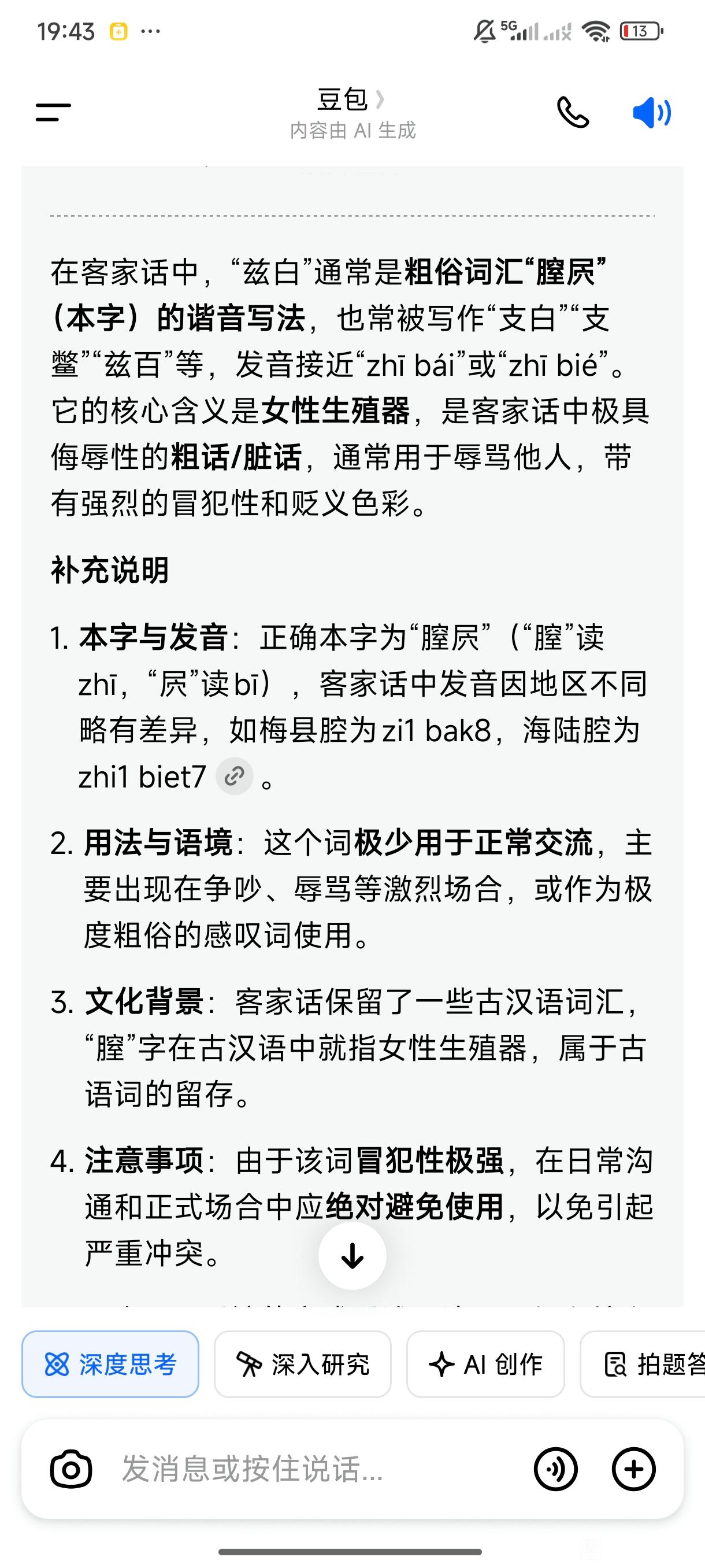
Task: Start a voice call with 豆包
Action: (x=573, y=113)
